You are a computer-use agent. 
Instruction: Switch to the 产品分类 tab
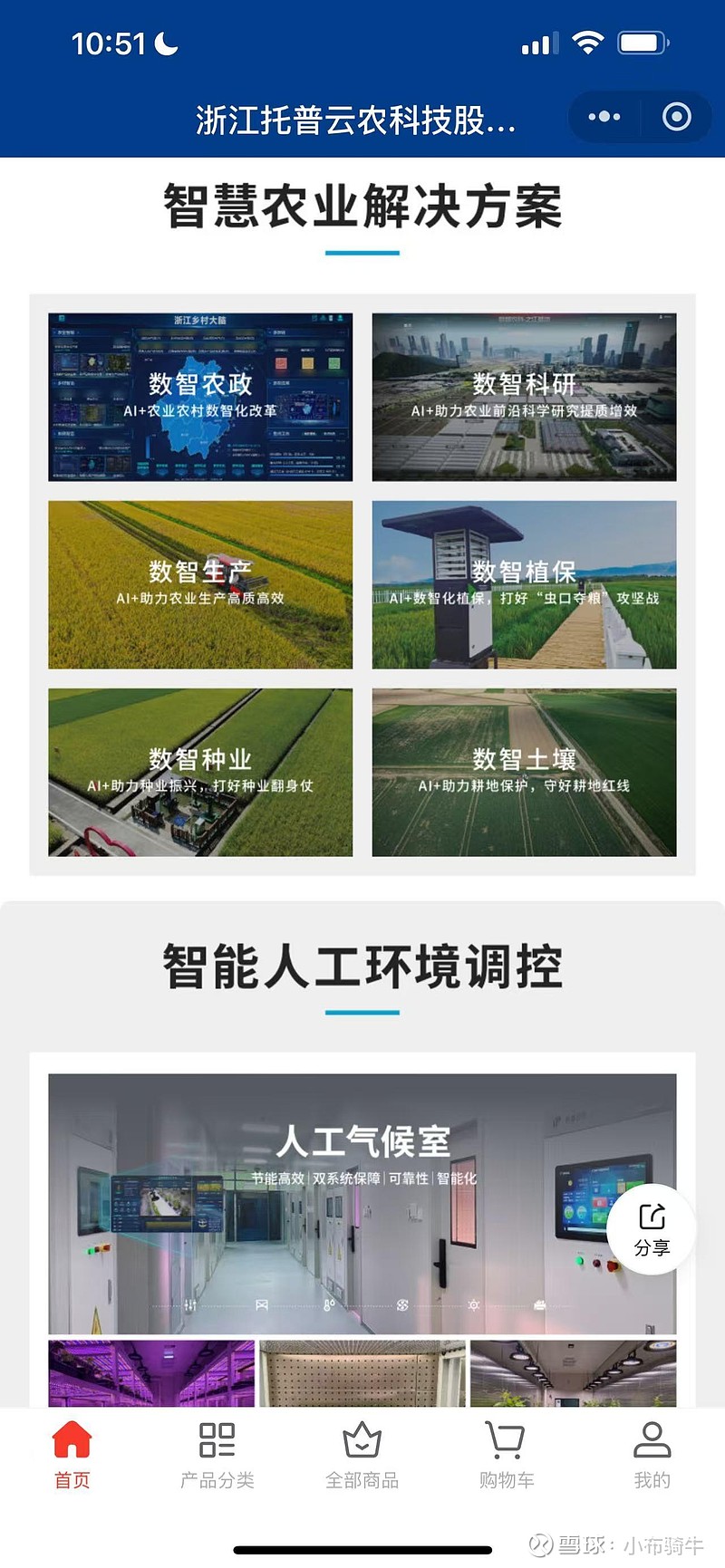[x=217, y=1454]
